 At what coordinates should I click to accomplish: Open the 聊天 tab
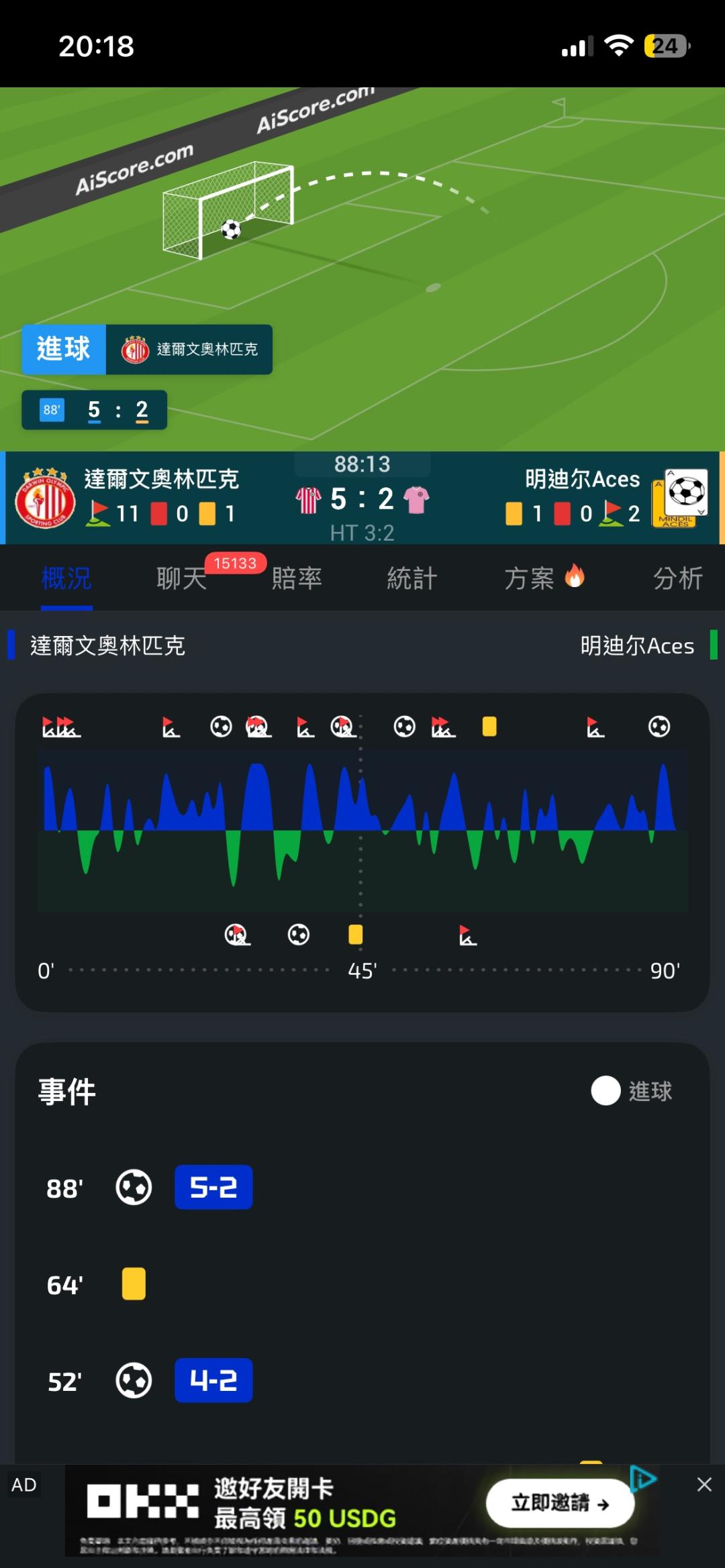click(x=182, y=578)
